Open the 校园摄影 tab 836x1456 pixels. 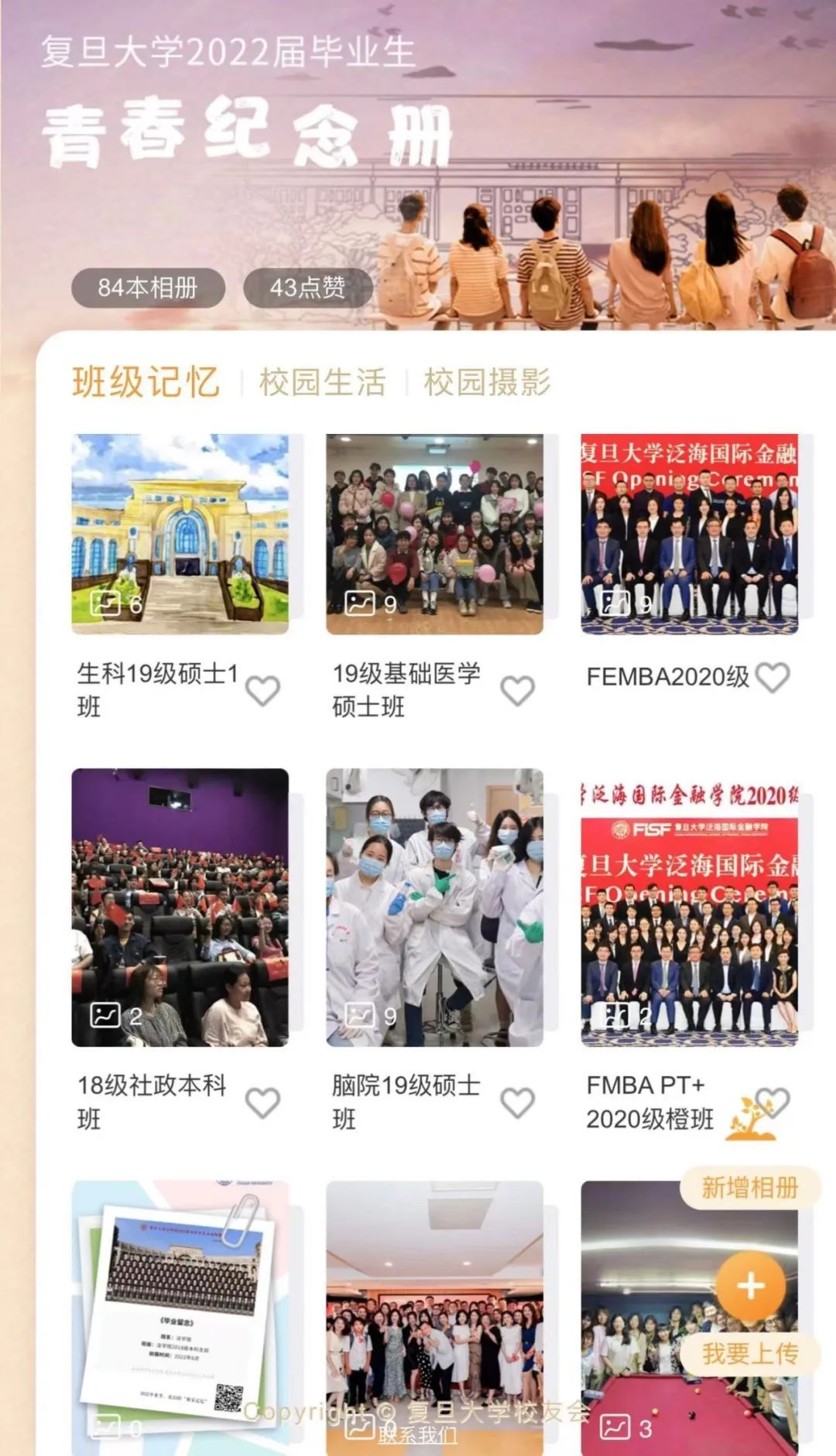(x=487, y=382)
